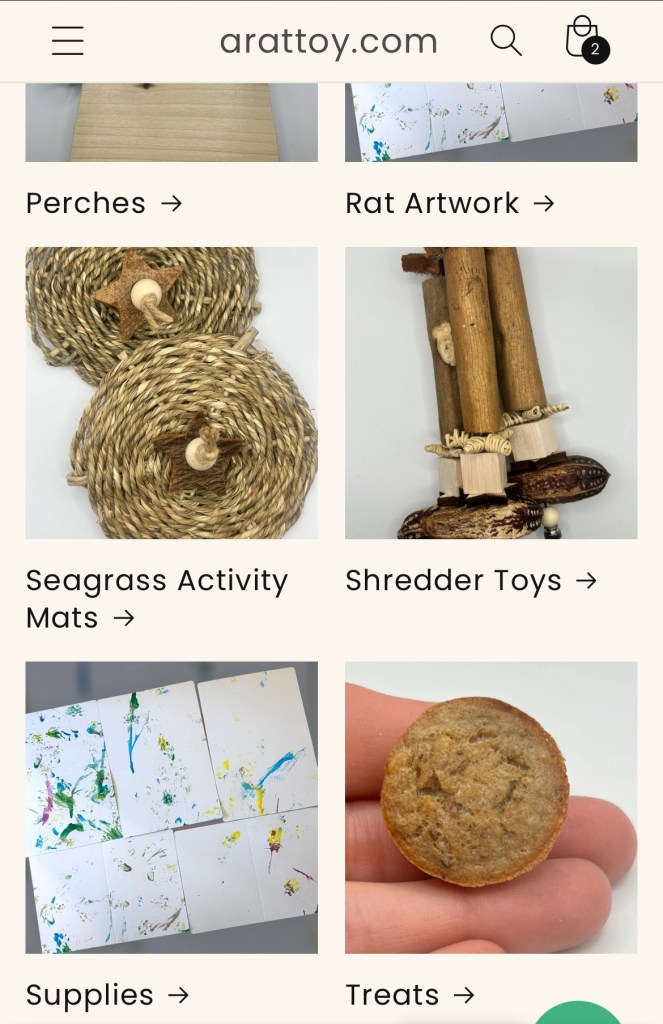Screen dimensions: 663x1024
Task: Open the Rat Artwork collection link
Action: 449,203
